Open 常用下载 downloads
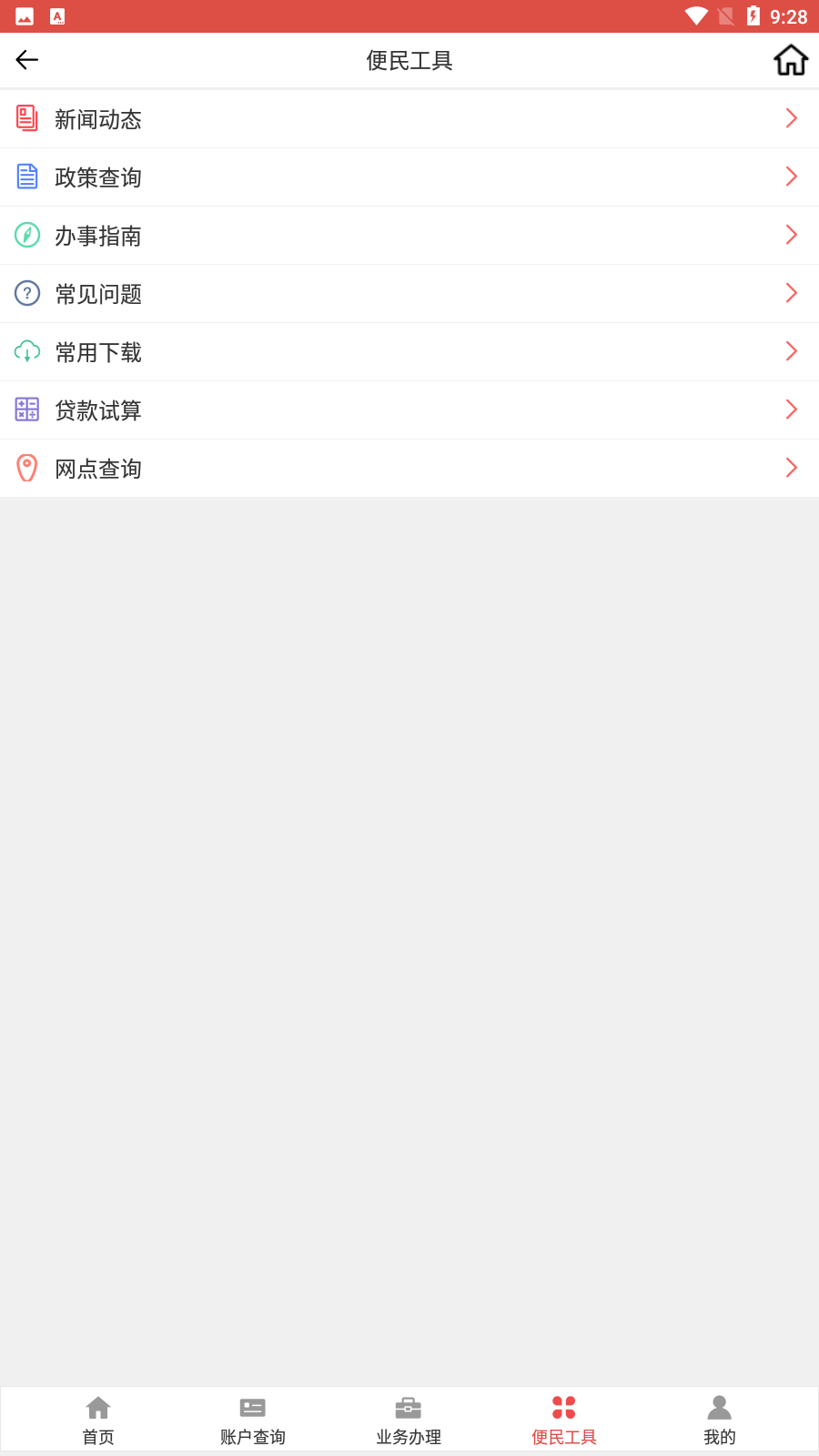The height and width of the screenshot is (1456, 819). [x=409, y=352]
